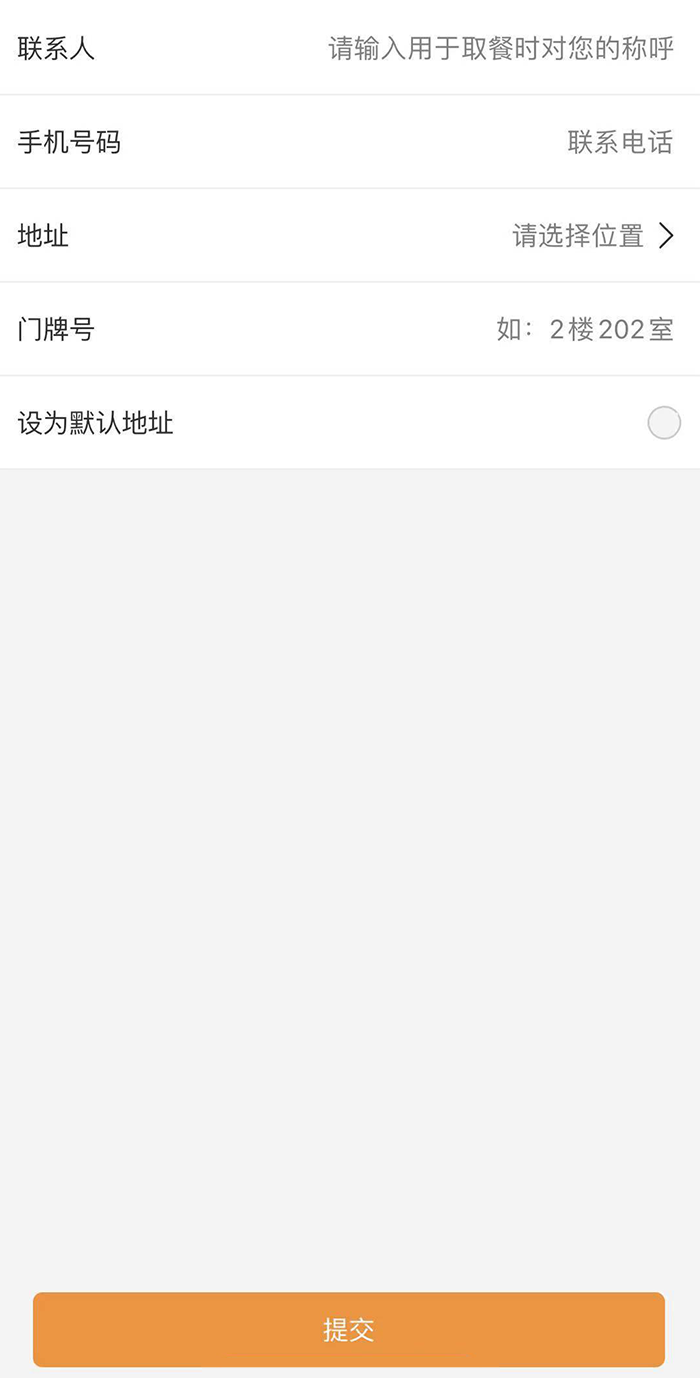This screenshot has width=700, height=1378.
Task: Open the 地址 location picker
Action: click(350, 236)
